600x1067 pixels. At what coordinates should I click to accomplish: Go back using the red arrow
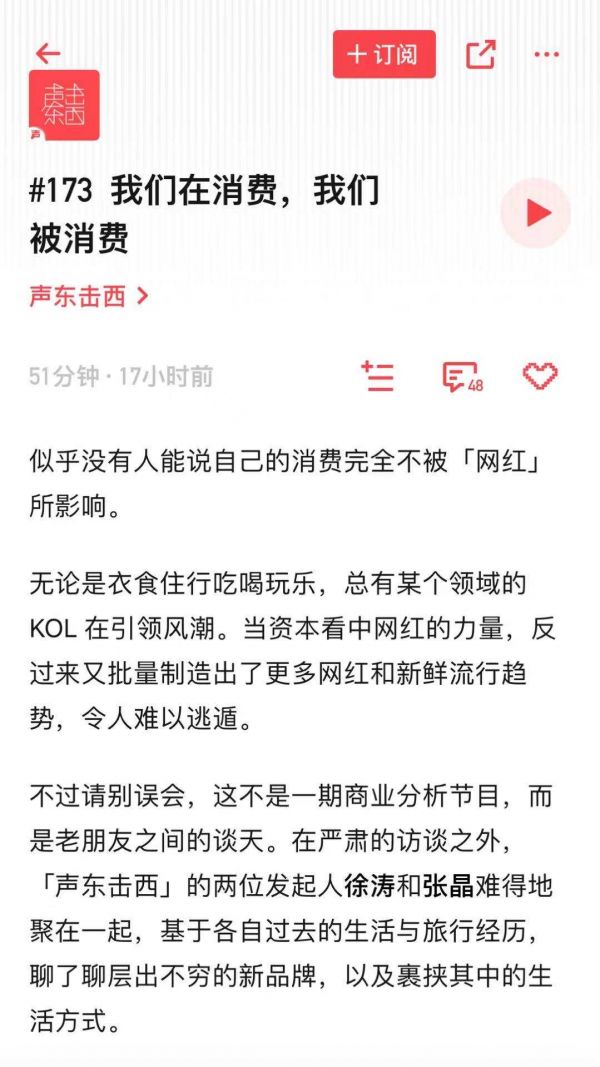coord(47,54)
